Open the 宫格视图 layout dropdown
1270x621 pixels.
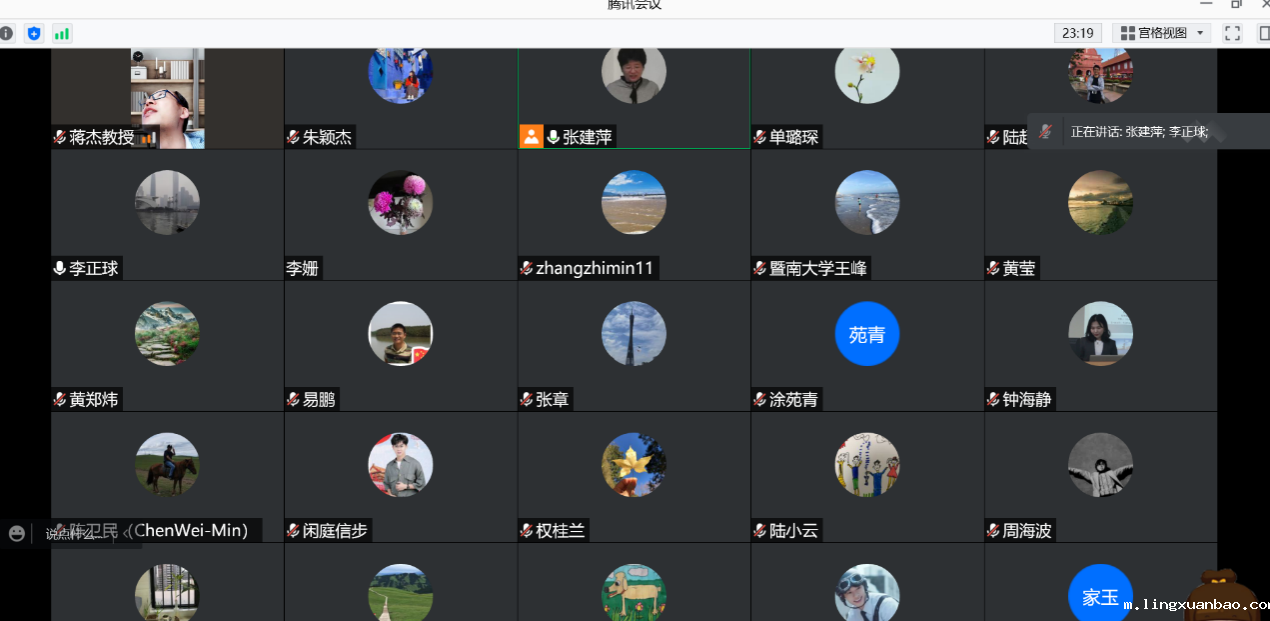click(x=1160, y=33)
